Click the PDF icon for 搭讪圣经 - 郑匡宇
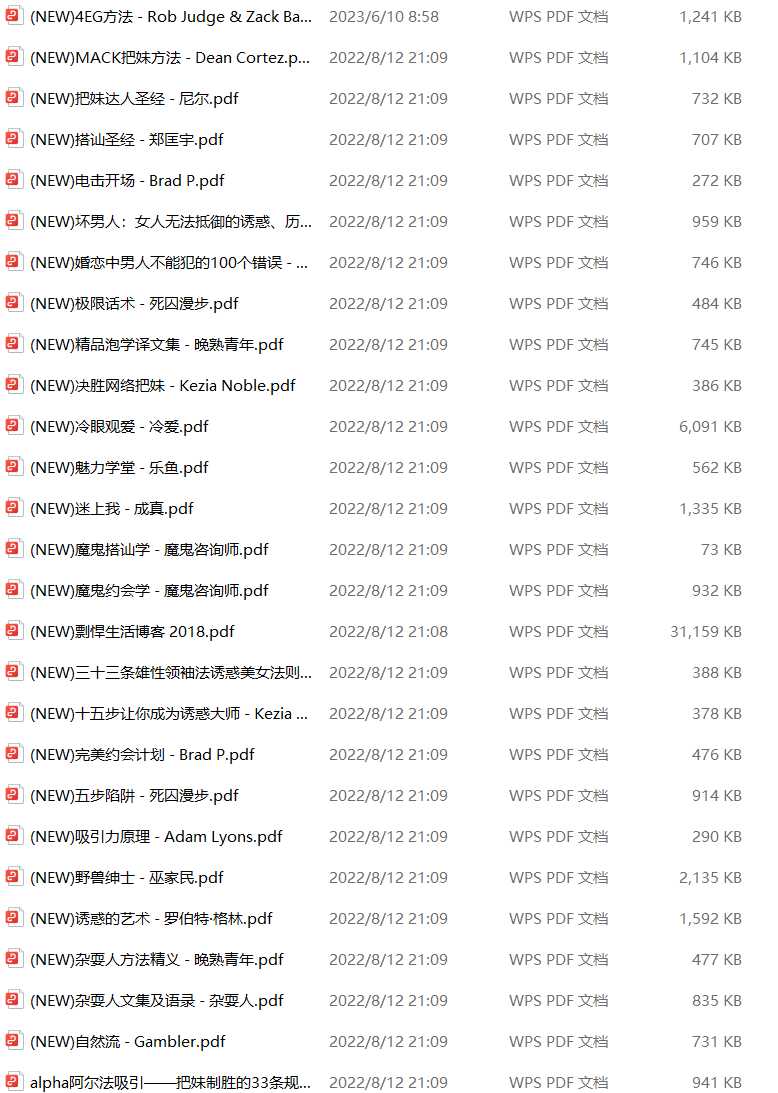The image size is (778, 1093). pos(13,139)
